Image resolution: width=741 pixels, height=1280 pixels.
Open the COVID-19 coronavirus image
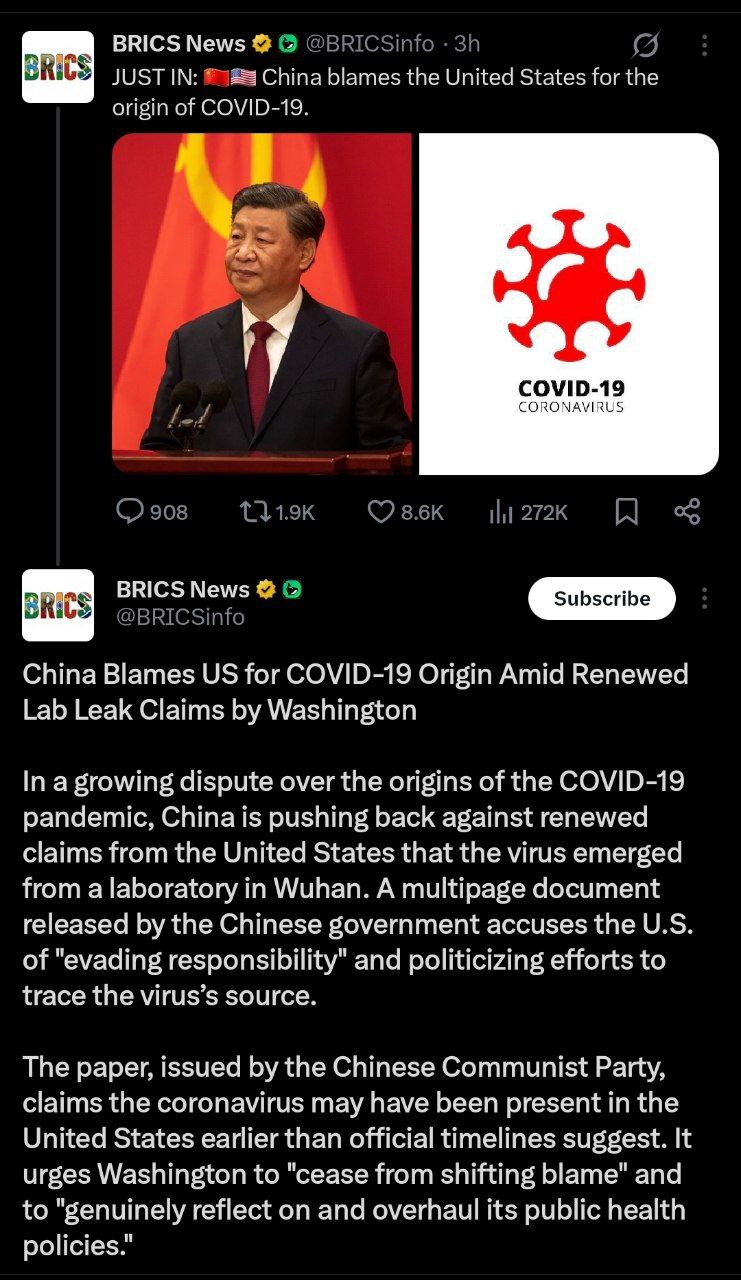568,303
